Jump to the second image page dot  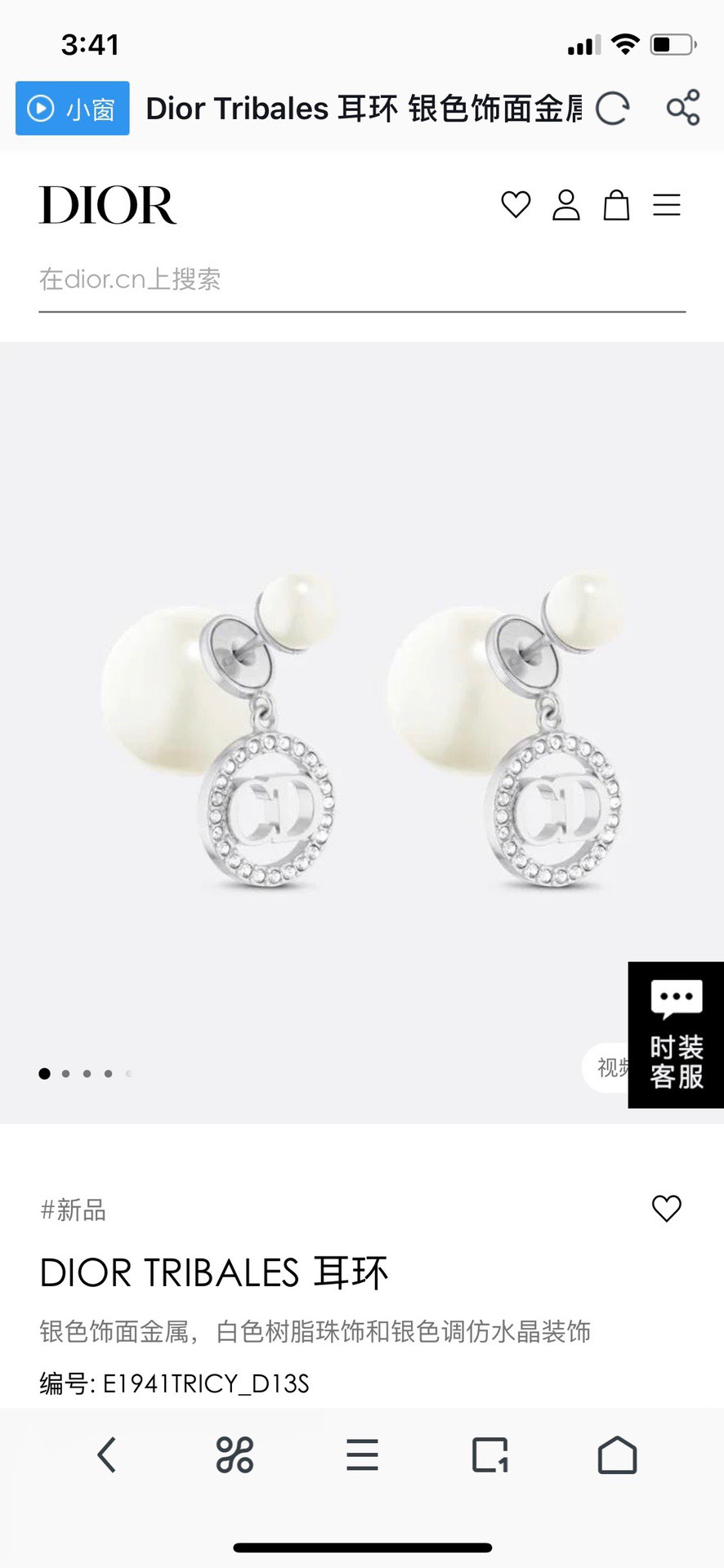[x=66, y=1074]
